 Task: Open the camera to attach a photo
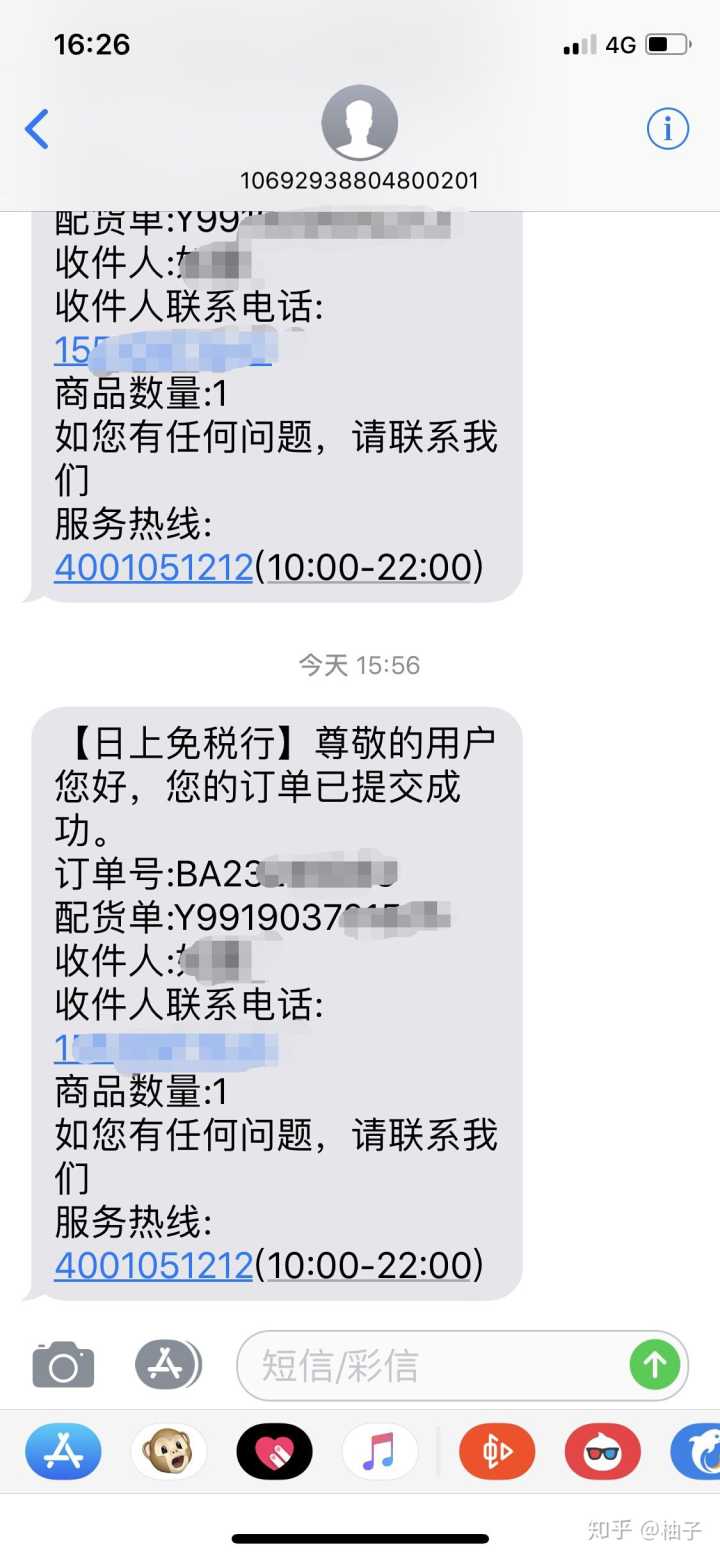tap(63, 1365)
